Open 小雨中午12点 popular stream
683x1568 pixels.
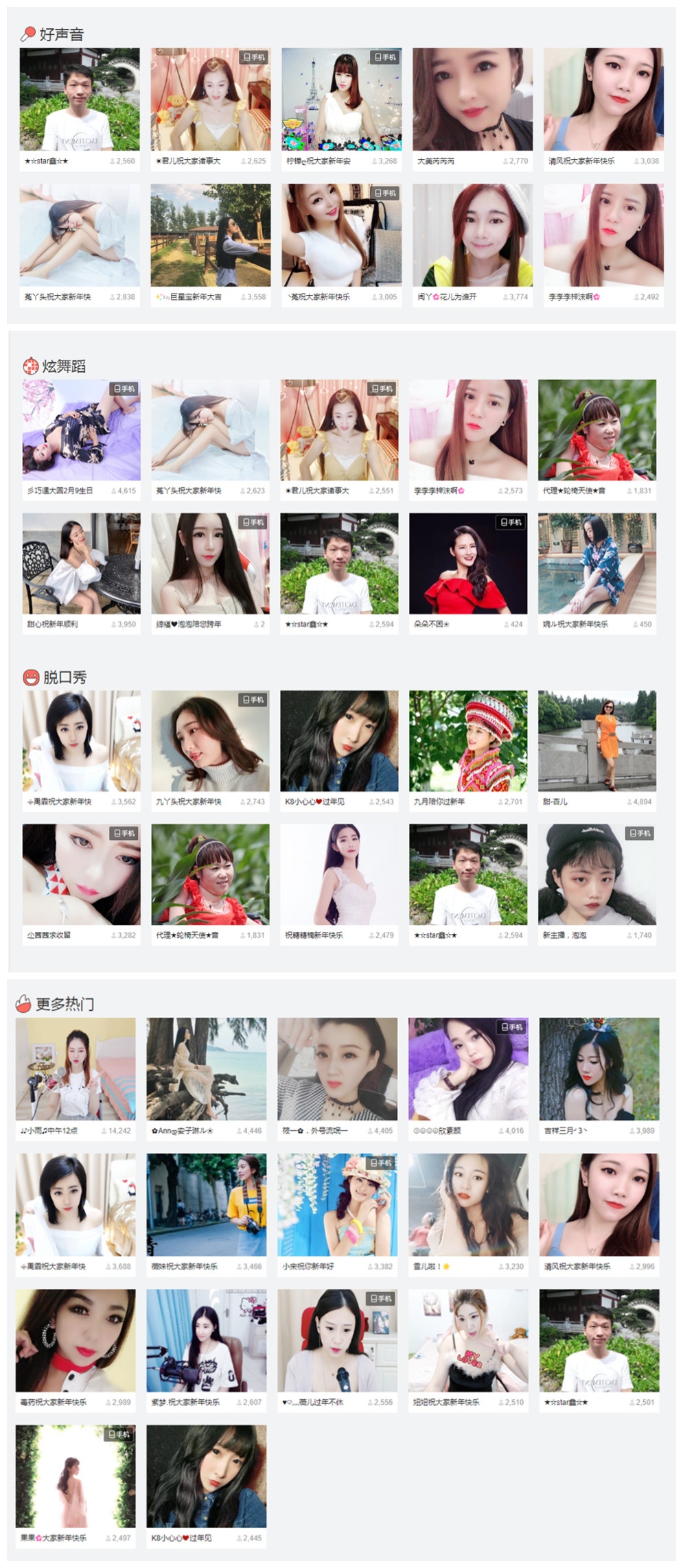76,1068
